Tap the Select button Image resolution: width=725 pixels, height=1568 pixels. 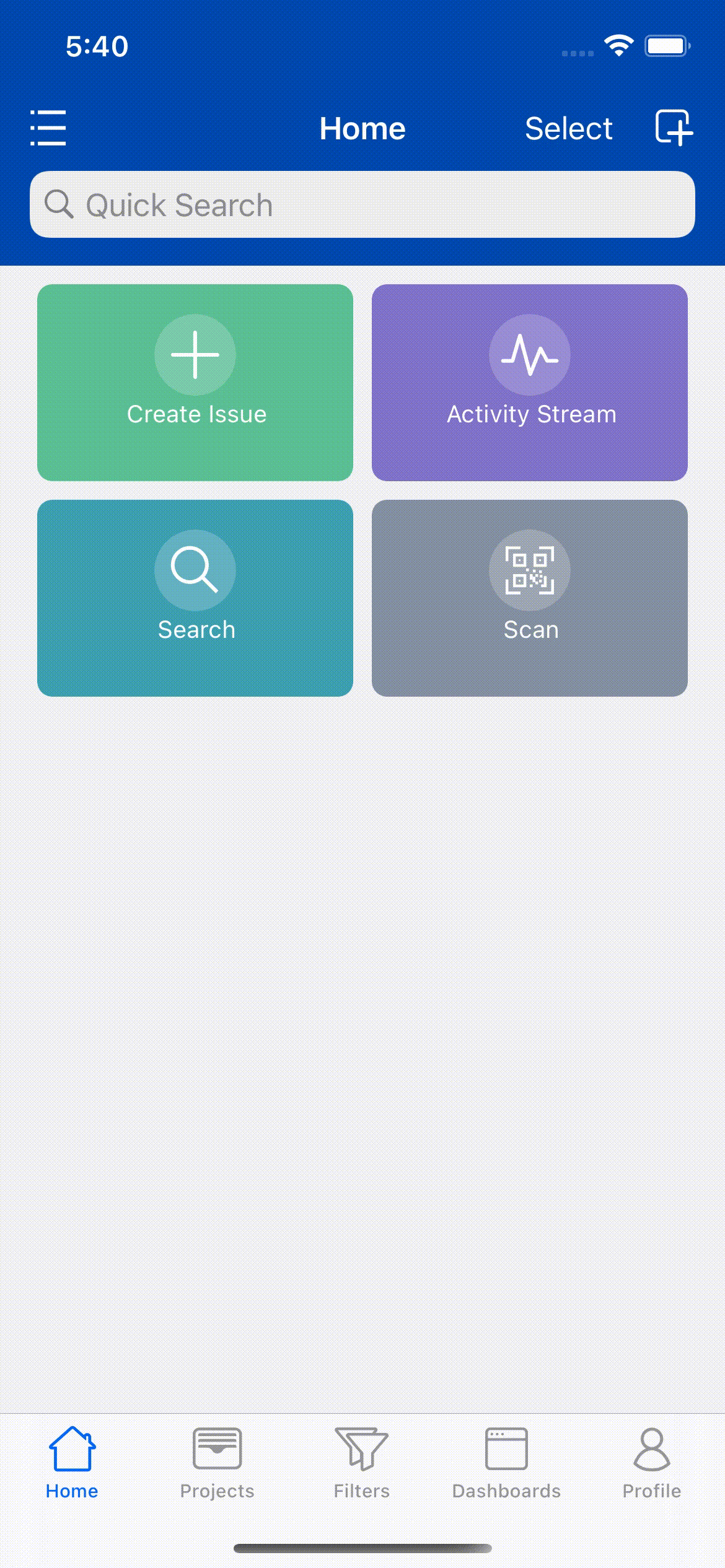(x=568, y=129)
